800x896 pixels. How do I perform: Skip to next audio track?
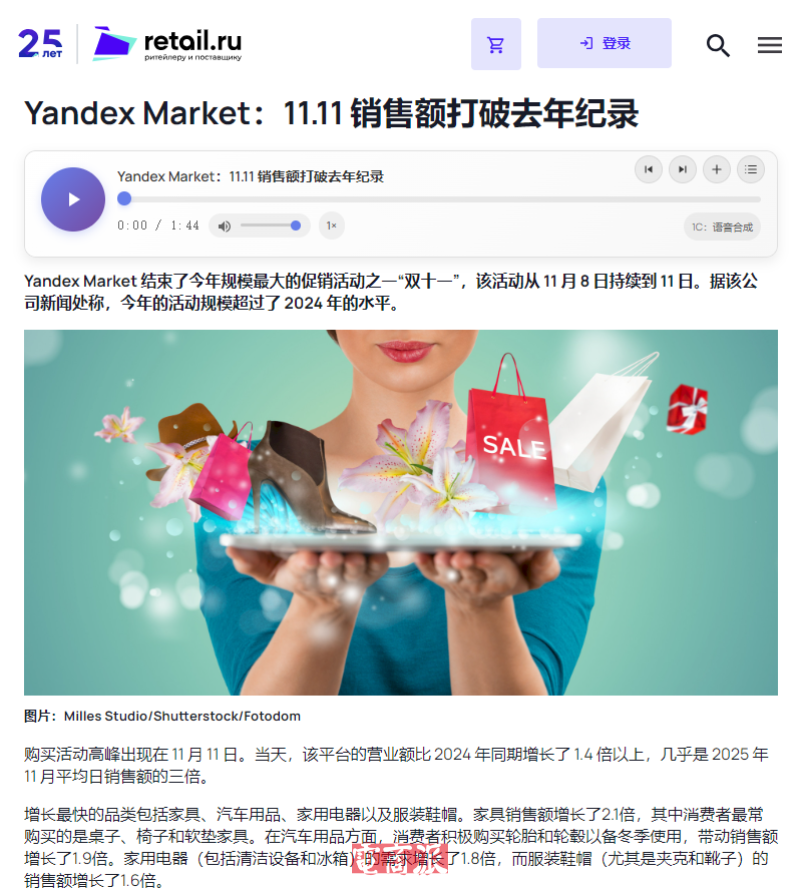(682, 170)
